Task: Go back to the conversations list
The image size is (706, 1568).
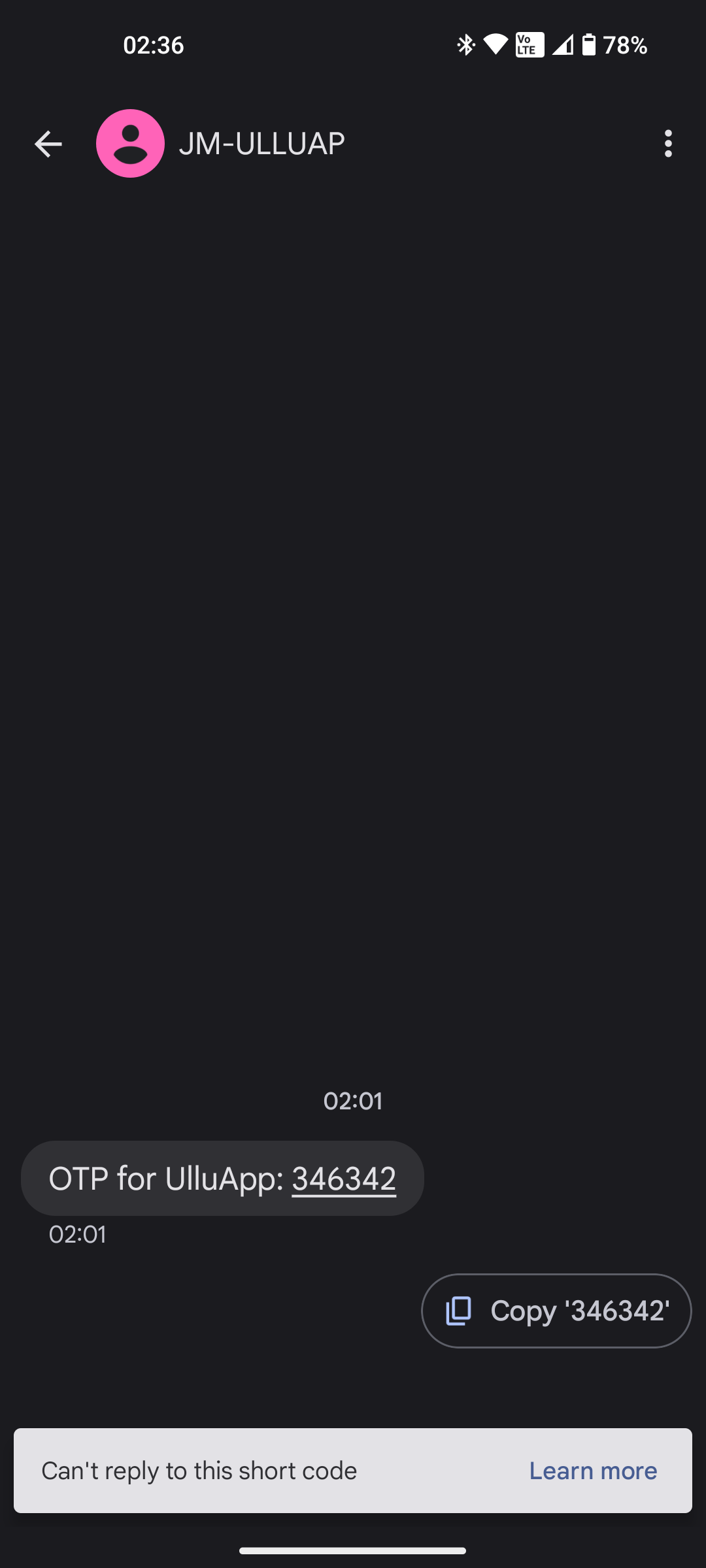Action: (x=48, y=144)
